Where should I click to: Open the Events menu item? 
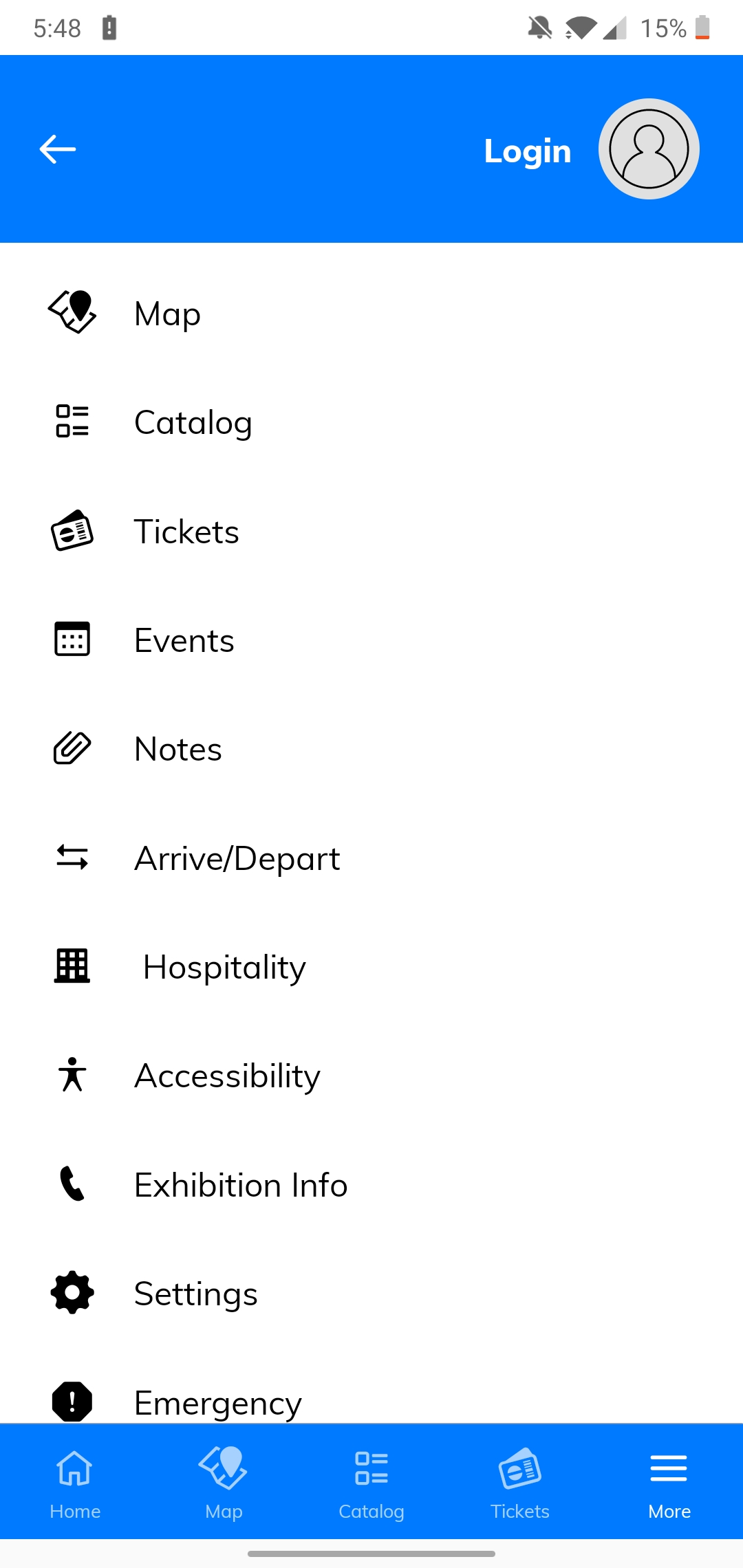tap(184, 640)
